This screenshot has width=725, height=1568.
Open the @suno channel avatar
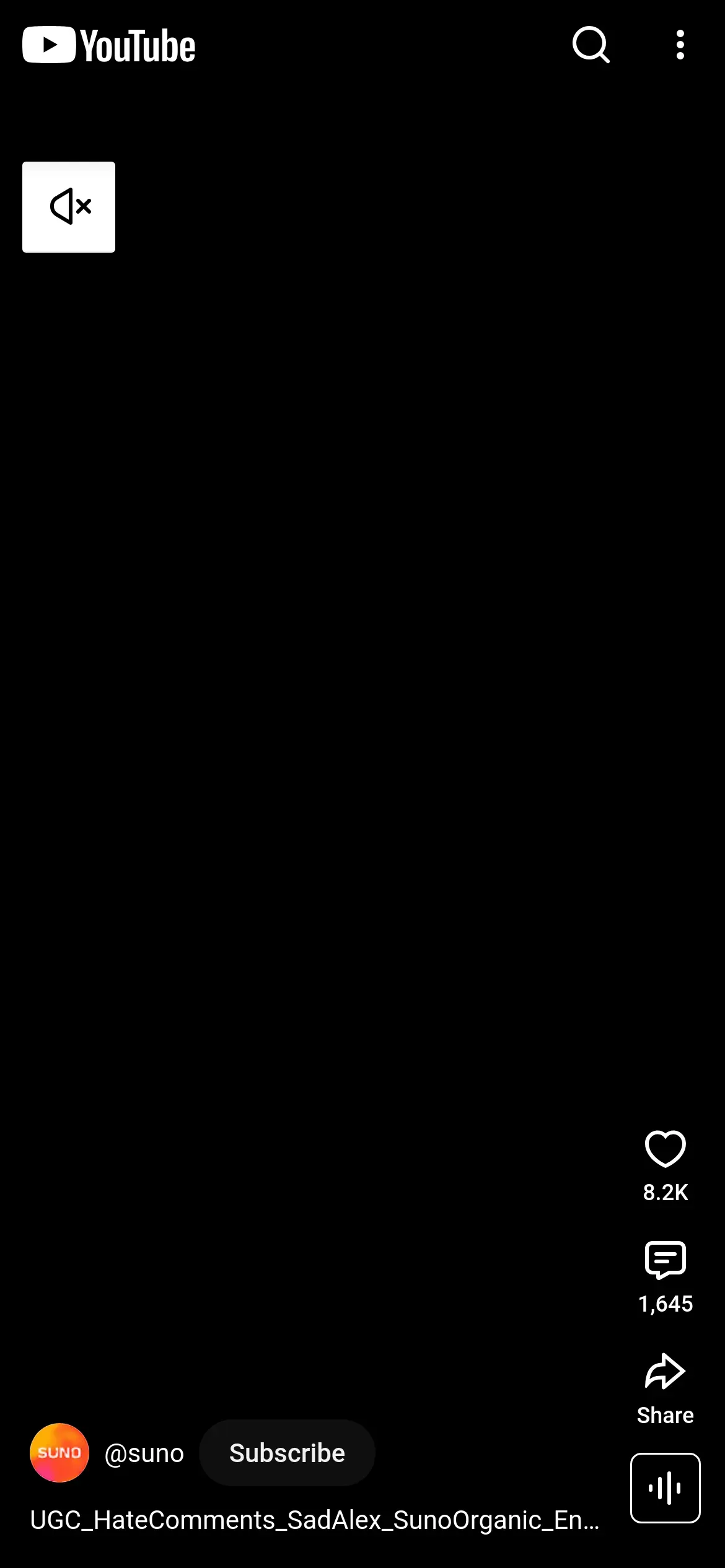pos(59,1453)
